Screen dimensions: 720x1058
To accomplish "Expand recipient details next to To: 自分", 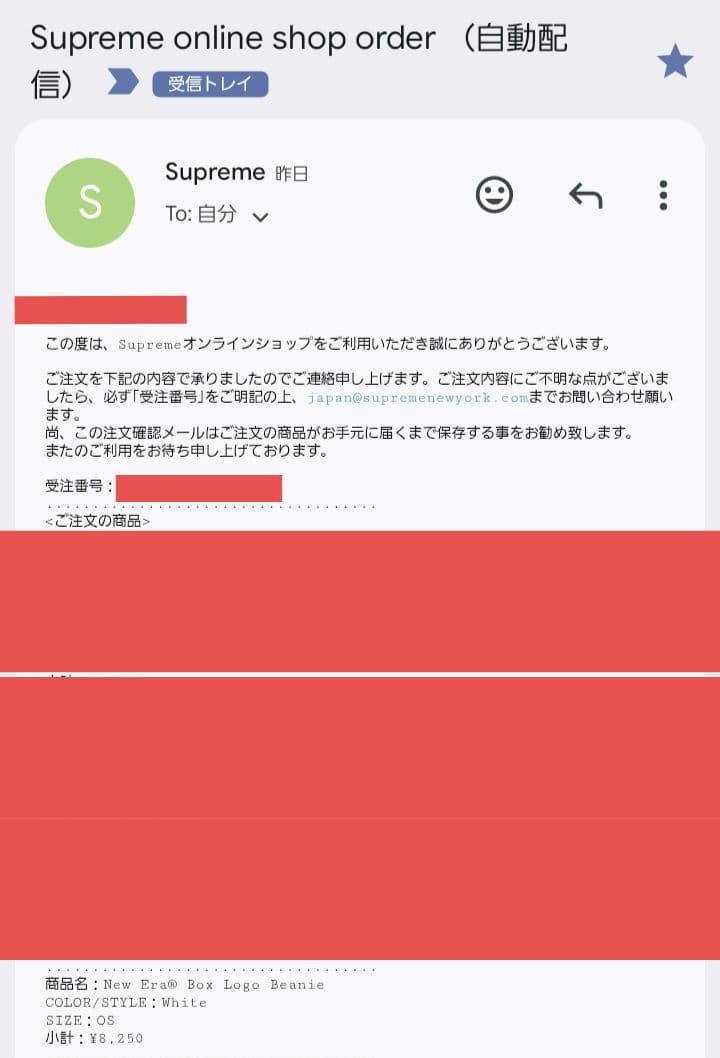I will [x=260, y=217].
